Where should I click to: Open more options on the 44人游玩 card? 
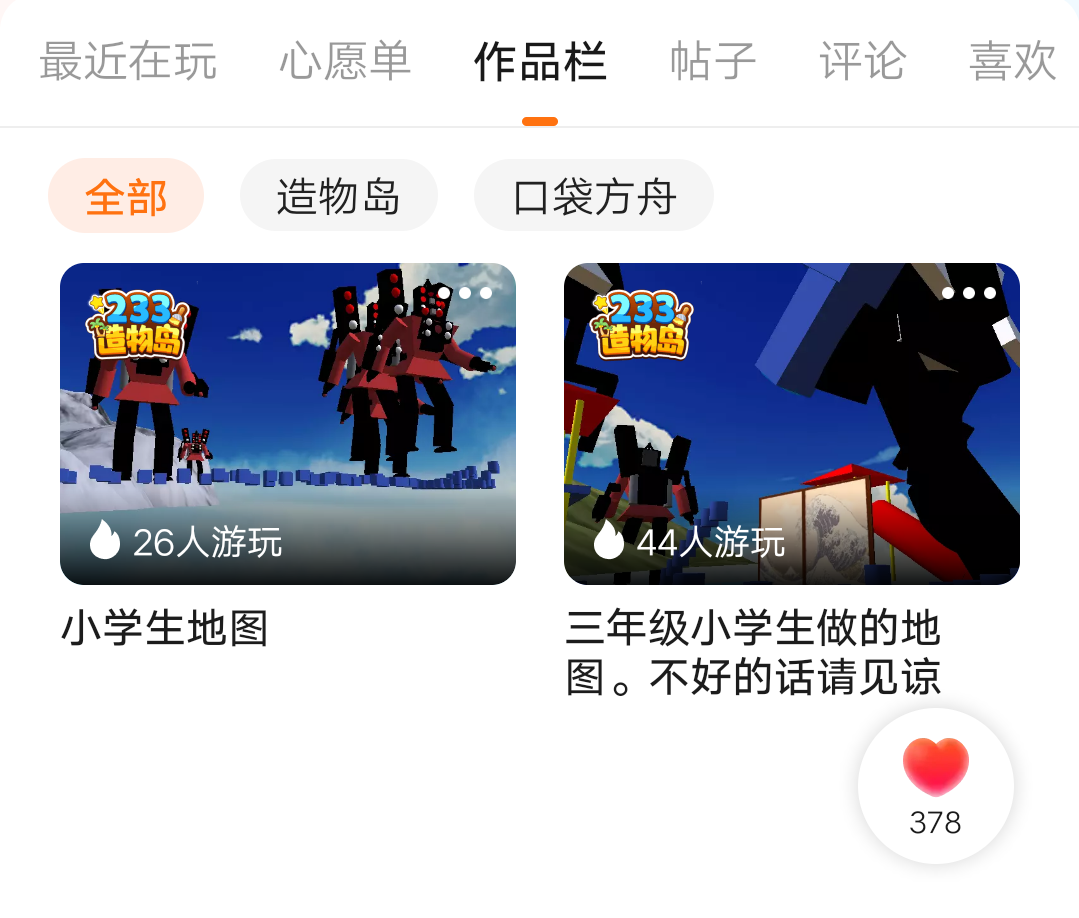pos(969,293)
